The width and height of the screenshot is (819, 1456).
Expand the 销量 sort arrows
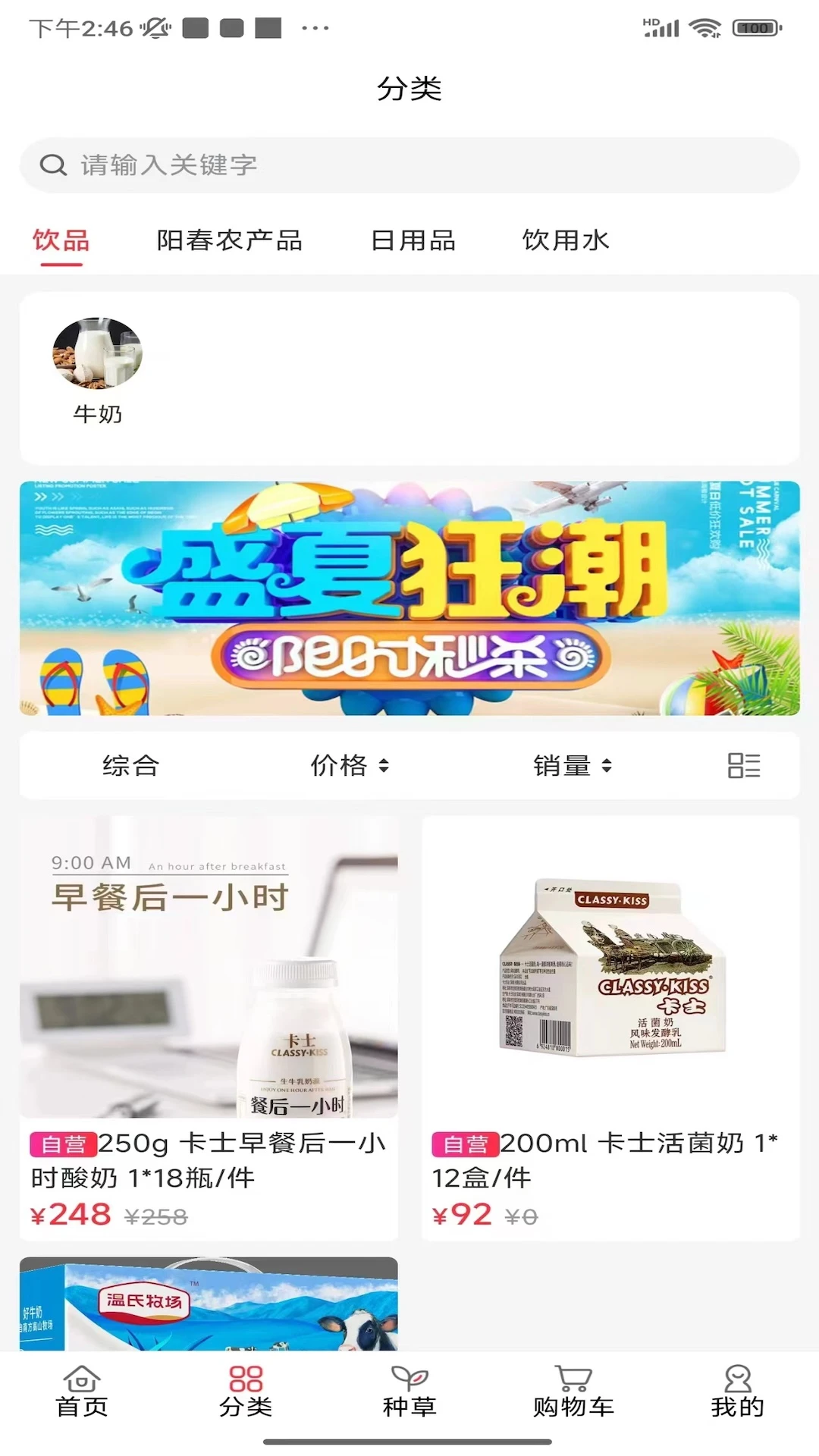coord(607,766)
